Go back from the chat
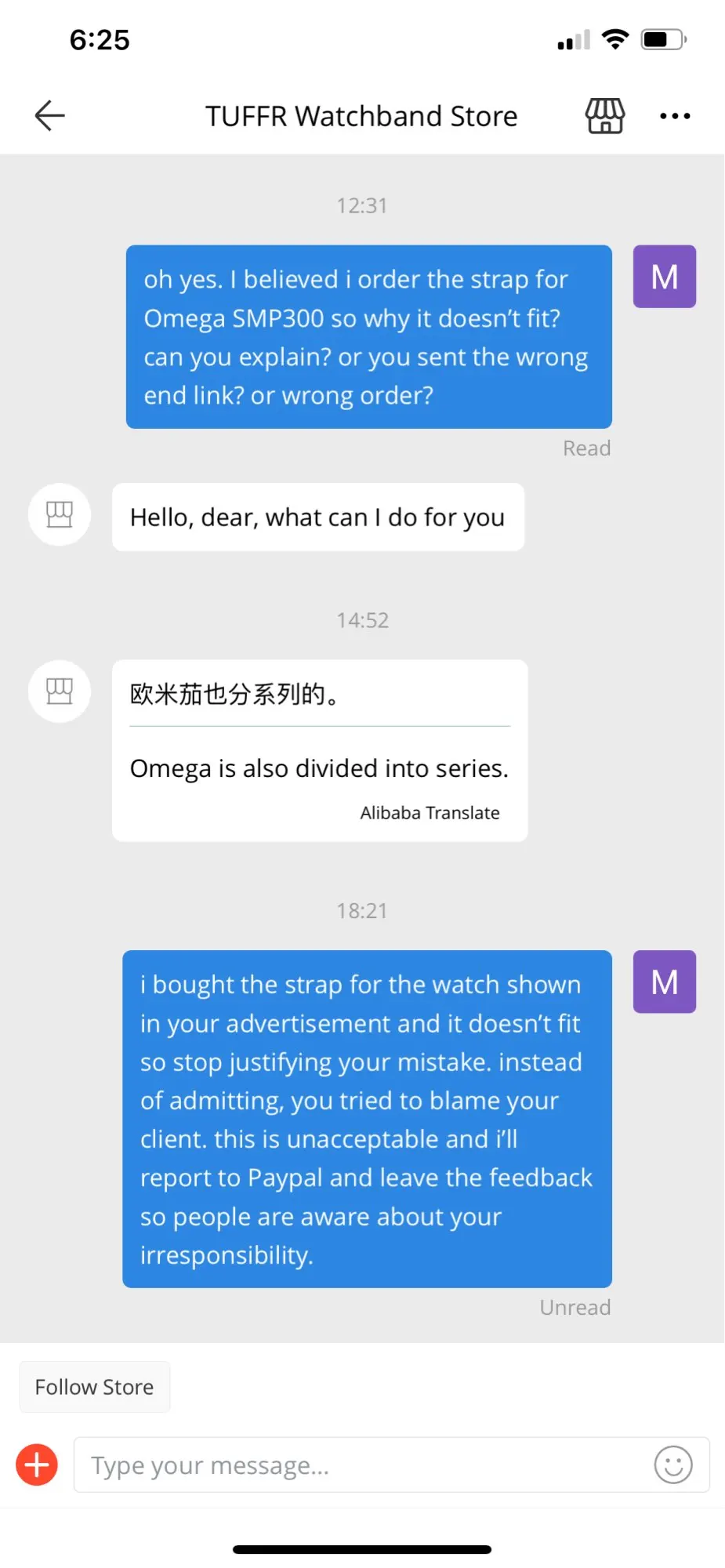 (49, 116)
